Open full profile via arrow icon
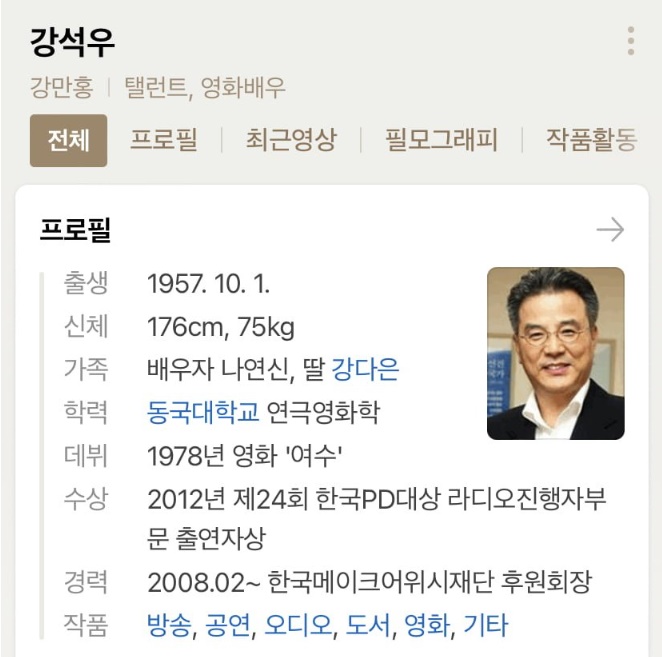 click(610, 230)
